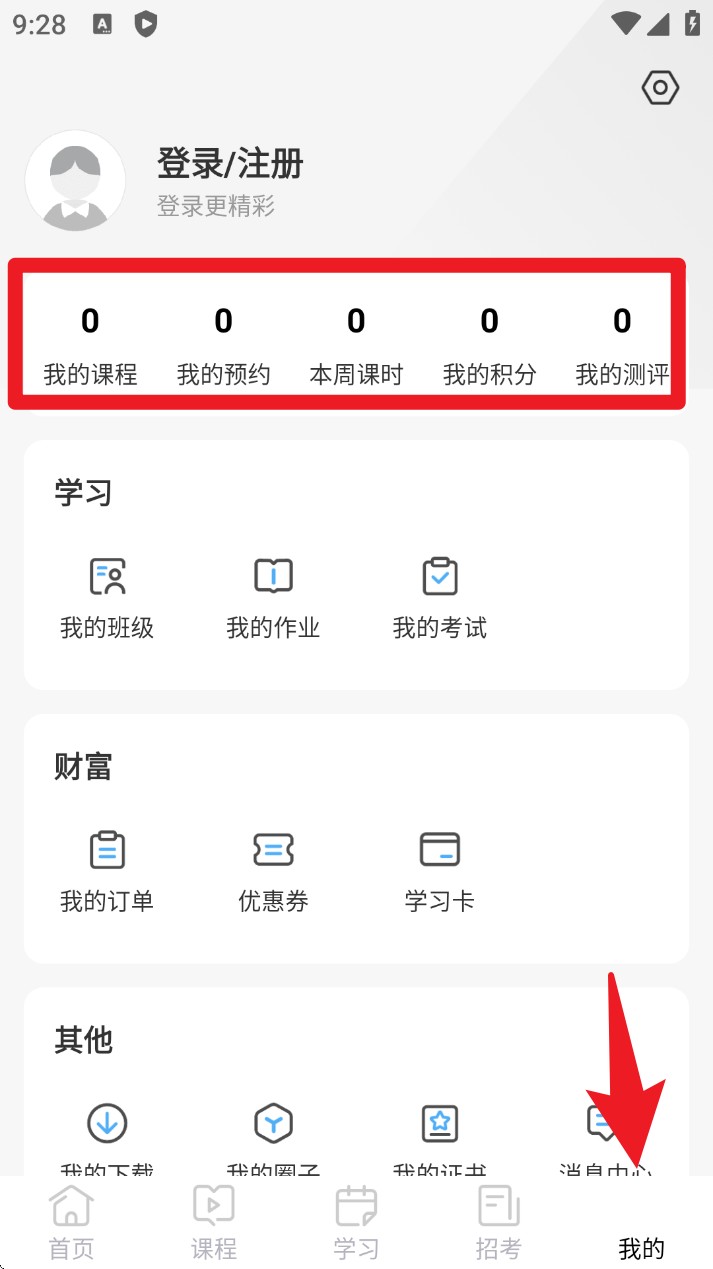Switch to 首页 tab

point(71,1222)
